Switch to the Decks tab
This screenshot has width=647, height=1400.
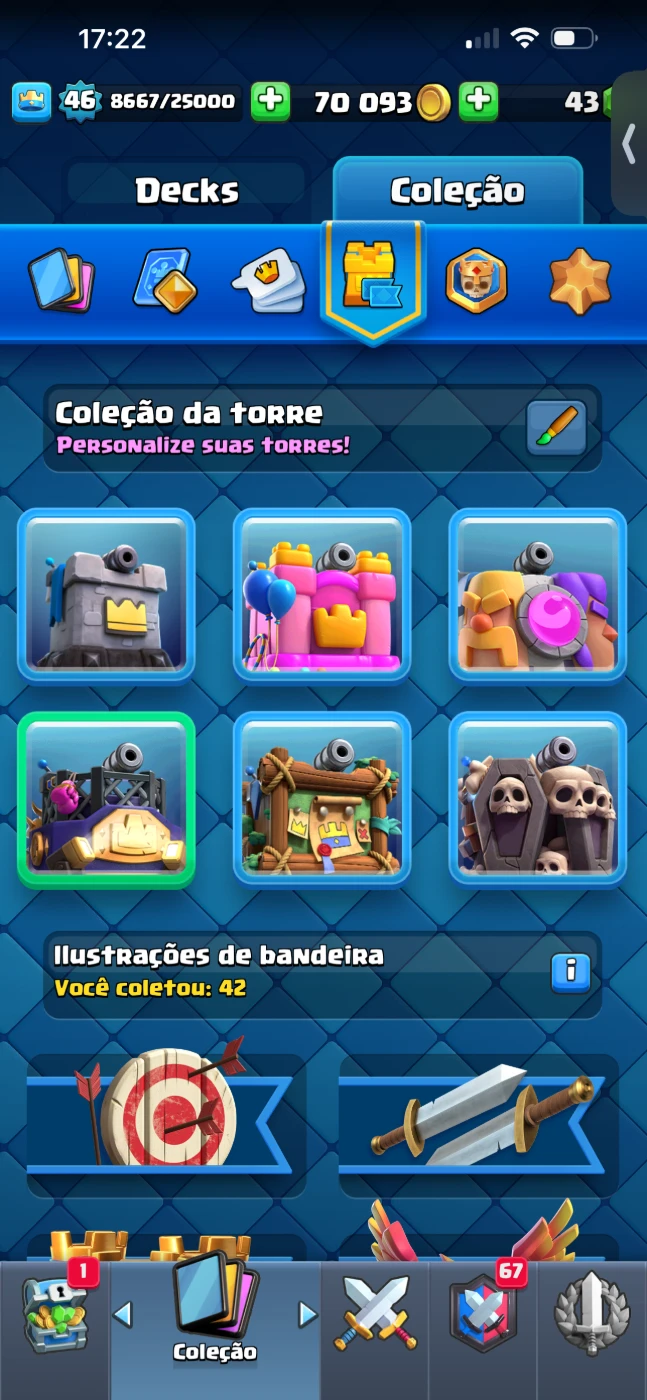click(x=187, y=190)
